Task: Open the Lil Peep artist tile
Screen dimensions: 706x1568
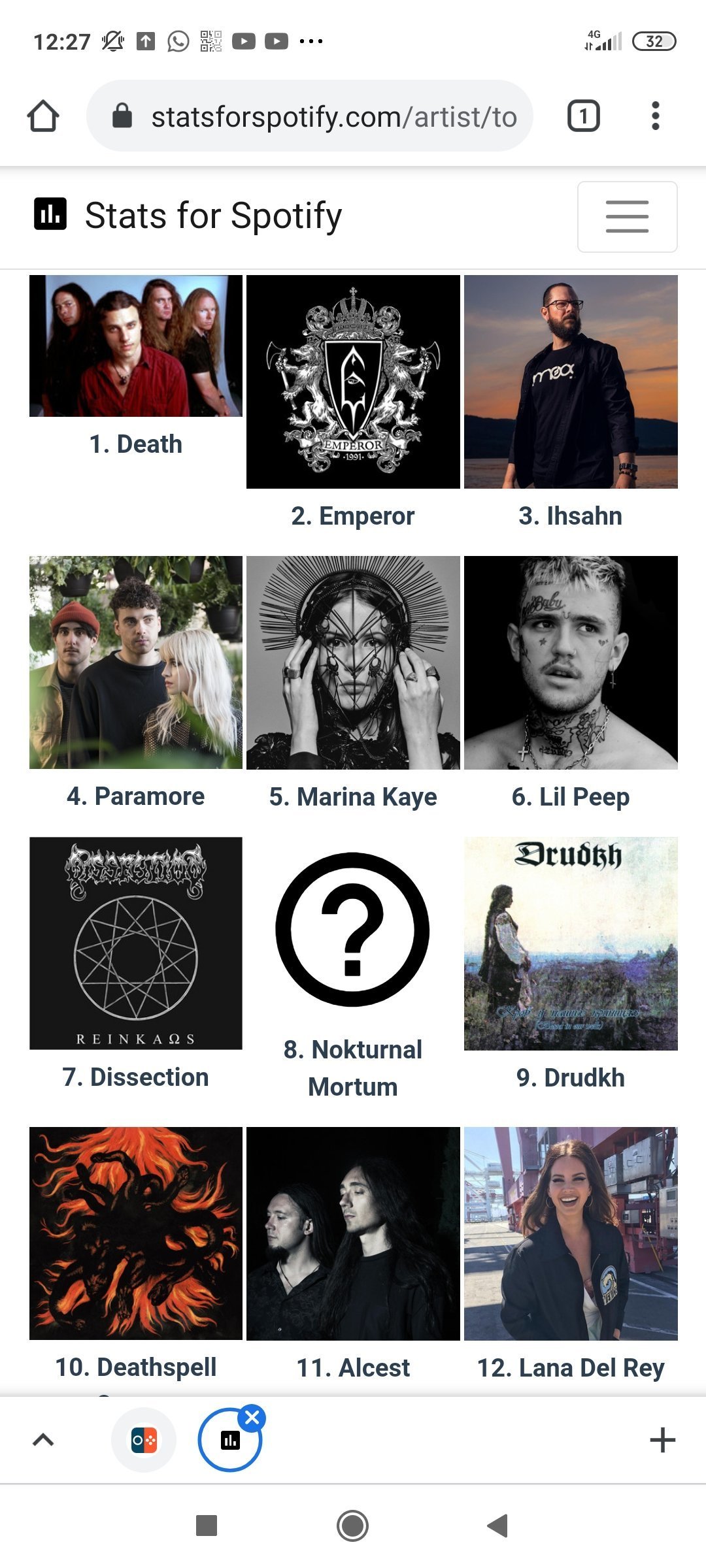Action: click(571, 683)
